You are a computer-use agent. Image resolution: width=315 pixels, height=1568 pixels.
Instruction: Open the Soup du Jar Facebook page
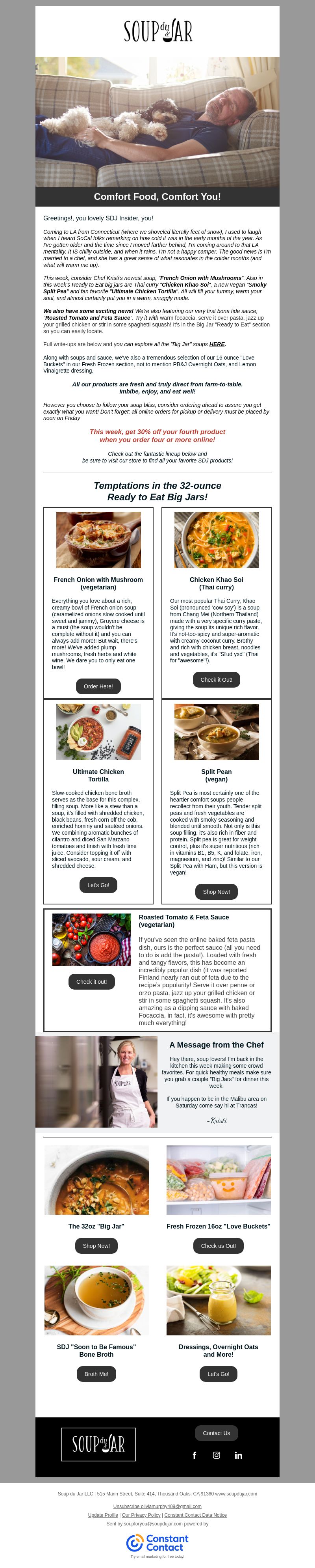195,1455
